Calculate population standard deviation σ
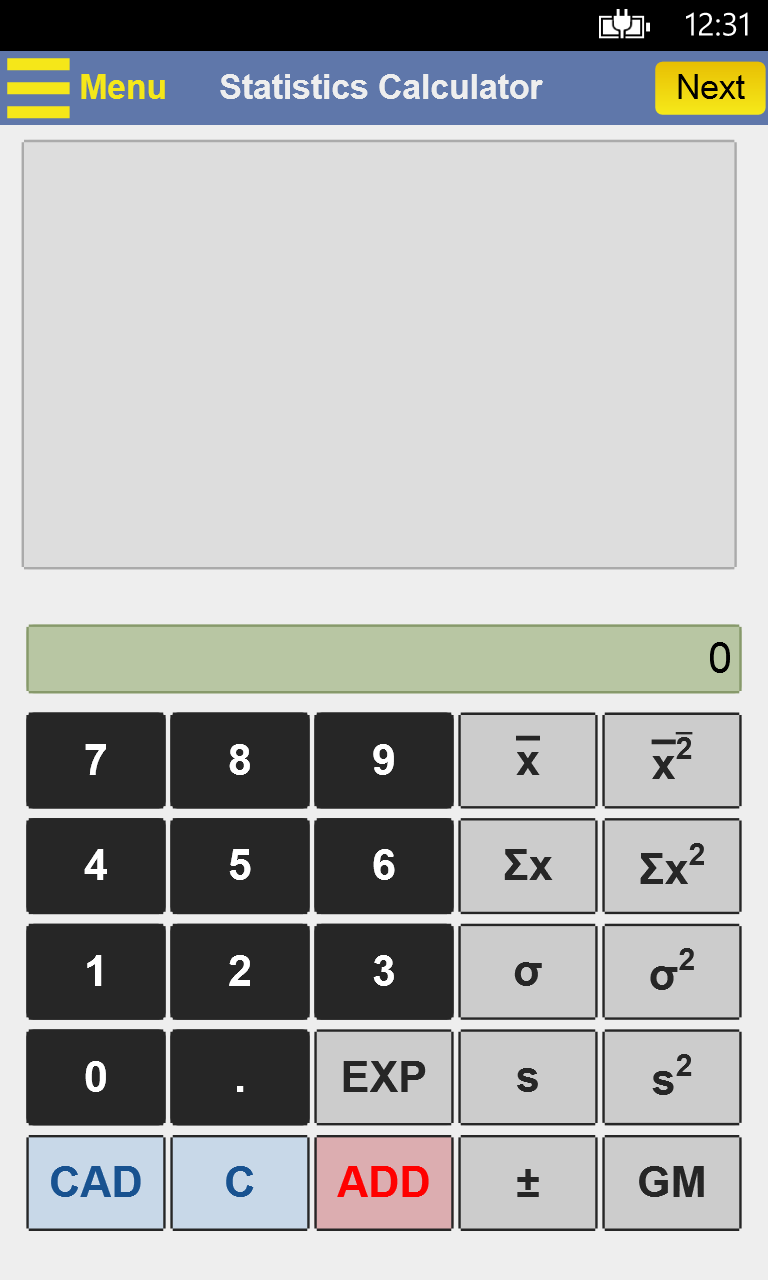 pos(528,972)
